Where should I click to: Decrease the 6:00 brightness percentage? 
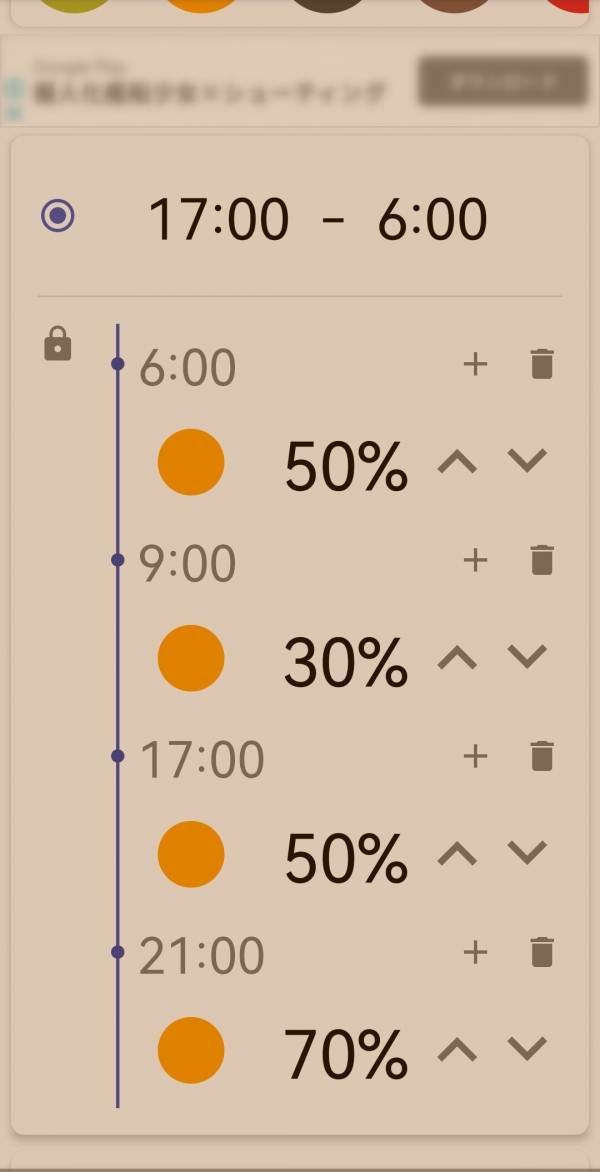point(527,461)
